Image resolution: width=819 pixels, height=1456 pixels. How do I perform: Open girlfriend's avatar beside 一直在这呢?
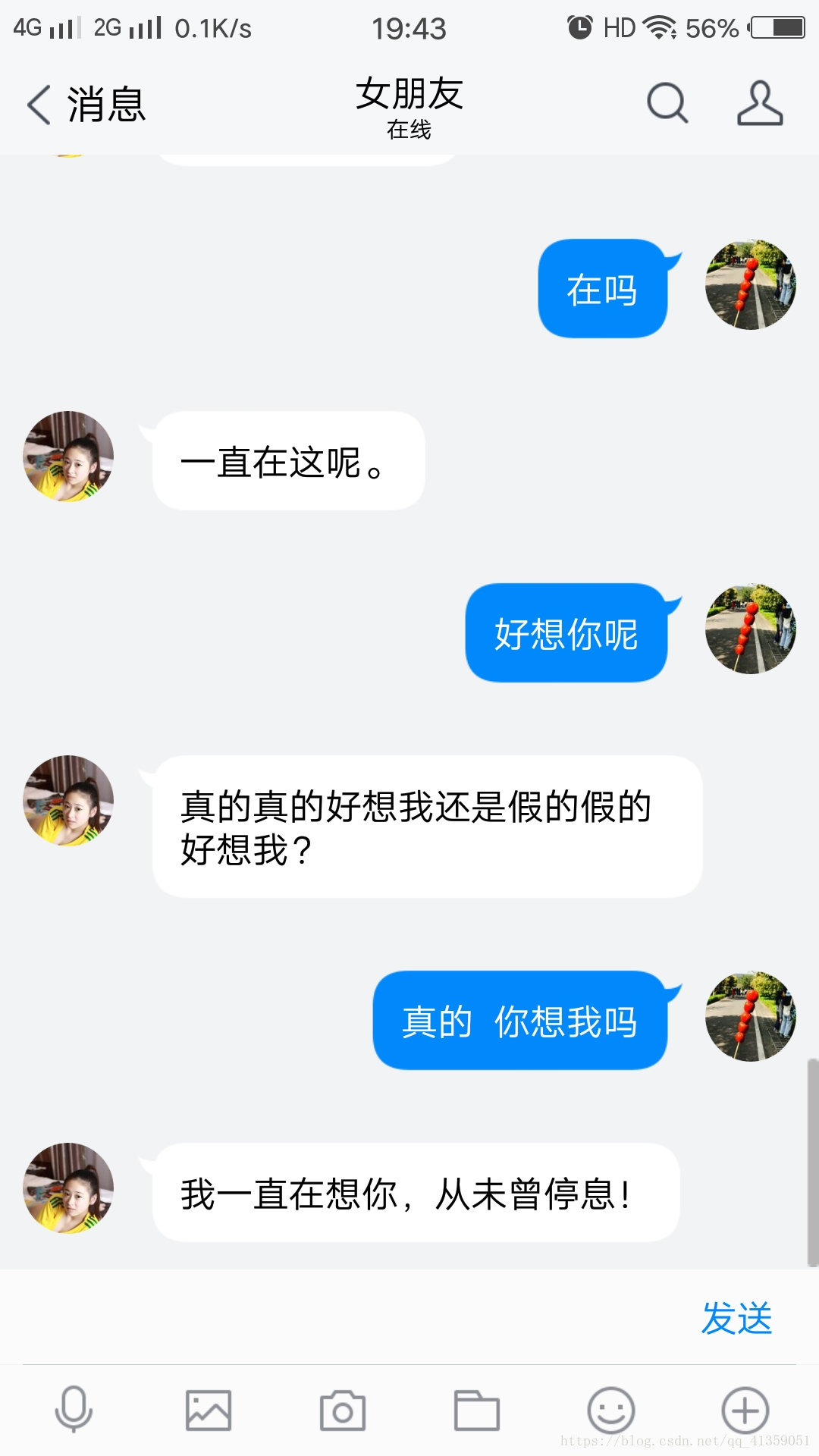click(x=68, y=457)
